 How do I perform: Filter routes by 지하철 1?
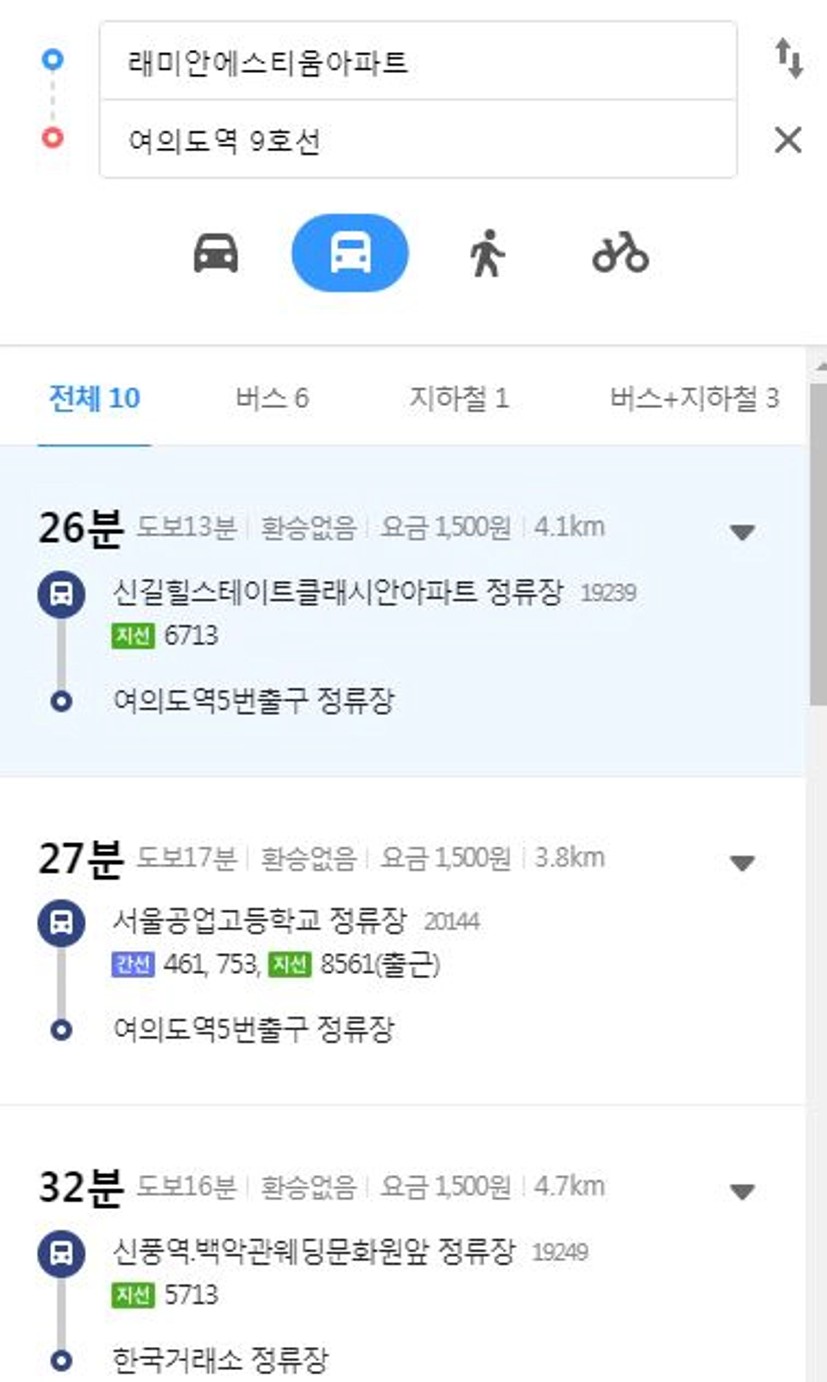[x=459, y=399]
